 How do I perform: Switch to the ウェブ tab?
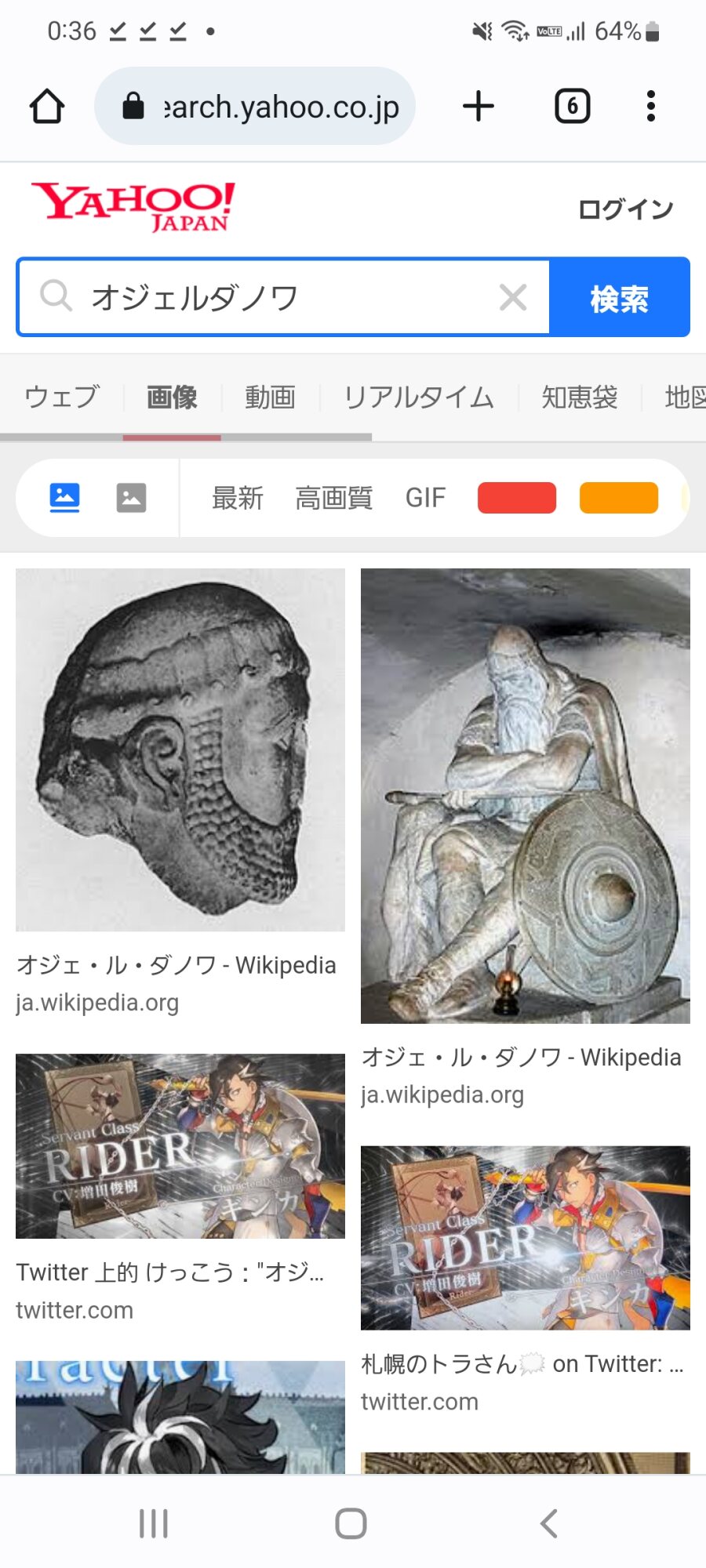pyautogui.click(x=61, y=397)
